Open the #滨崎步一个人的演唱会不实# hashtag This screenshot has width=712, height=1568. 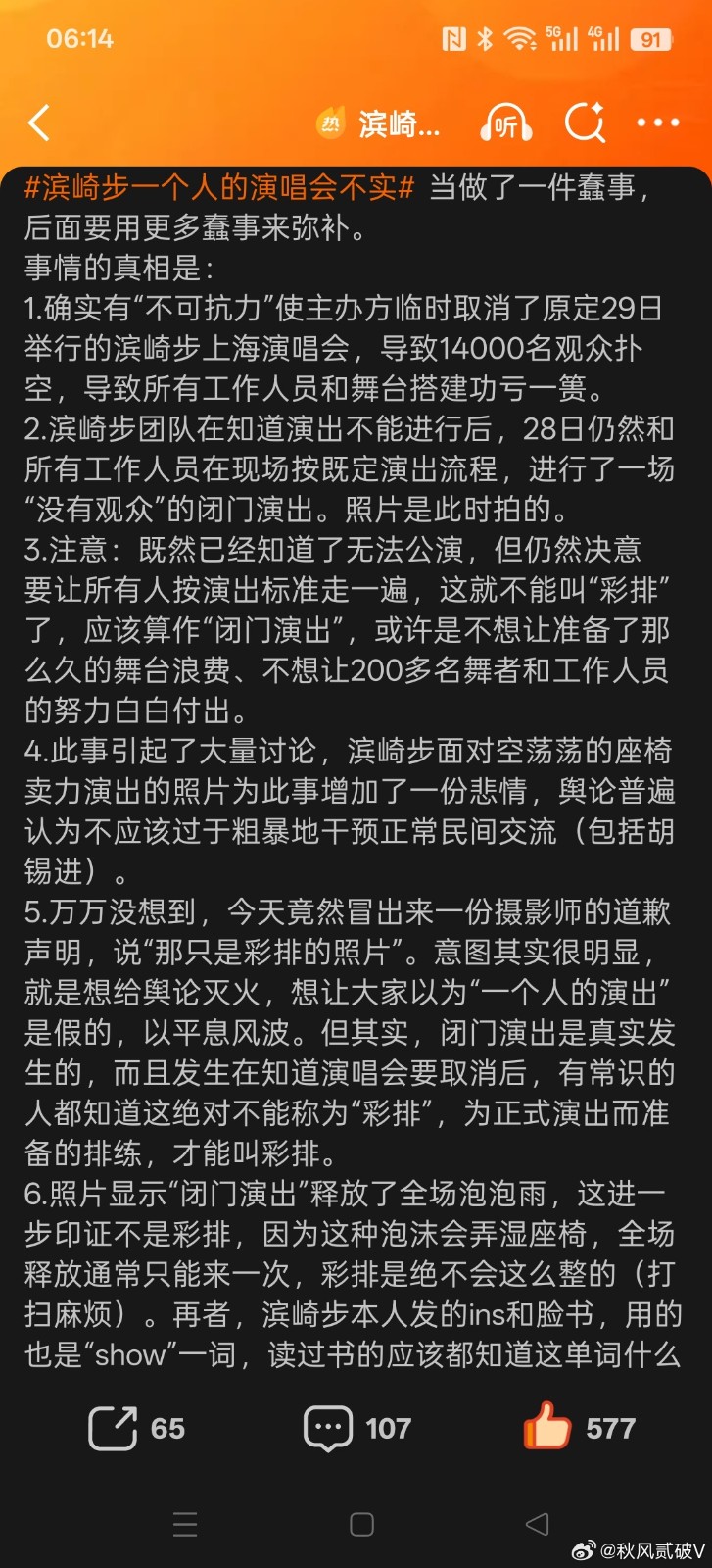click(219, 187)
